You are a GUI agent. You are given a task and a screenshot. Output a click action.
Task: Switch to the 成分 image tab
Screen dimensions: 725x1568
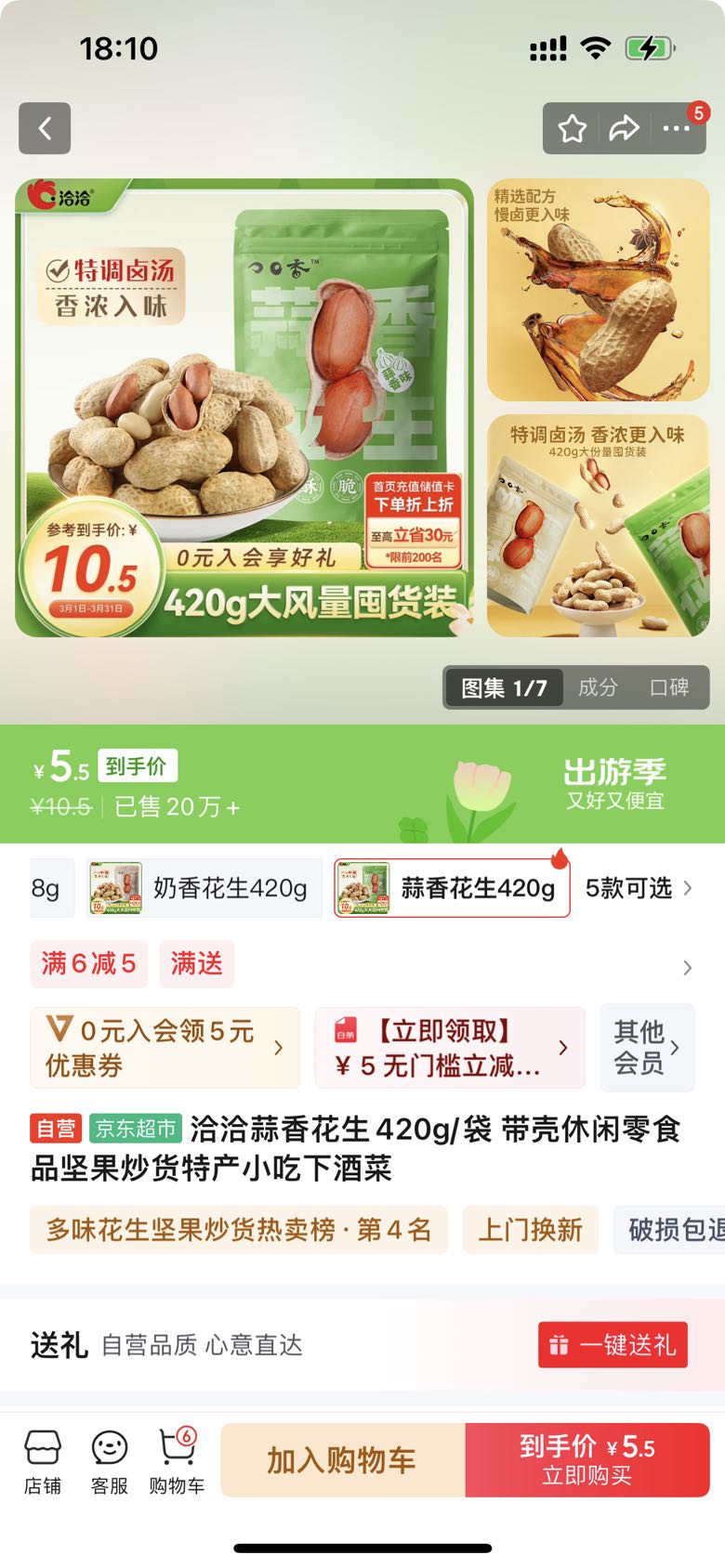click(598, 687)
